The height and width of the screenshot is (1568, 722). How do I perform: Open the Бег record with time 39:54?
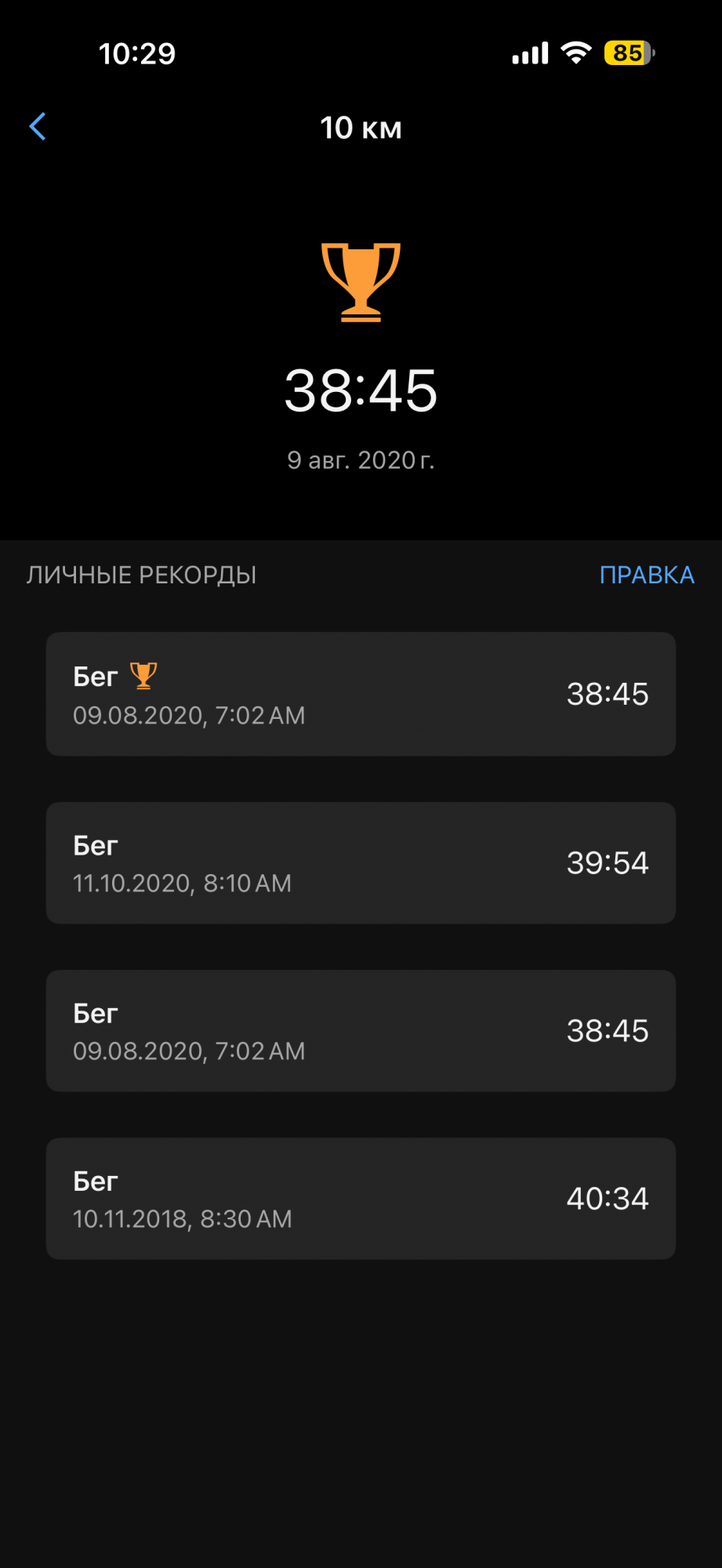361,862
